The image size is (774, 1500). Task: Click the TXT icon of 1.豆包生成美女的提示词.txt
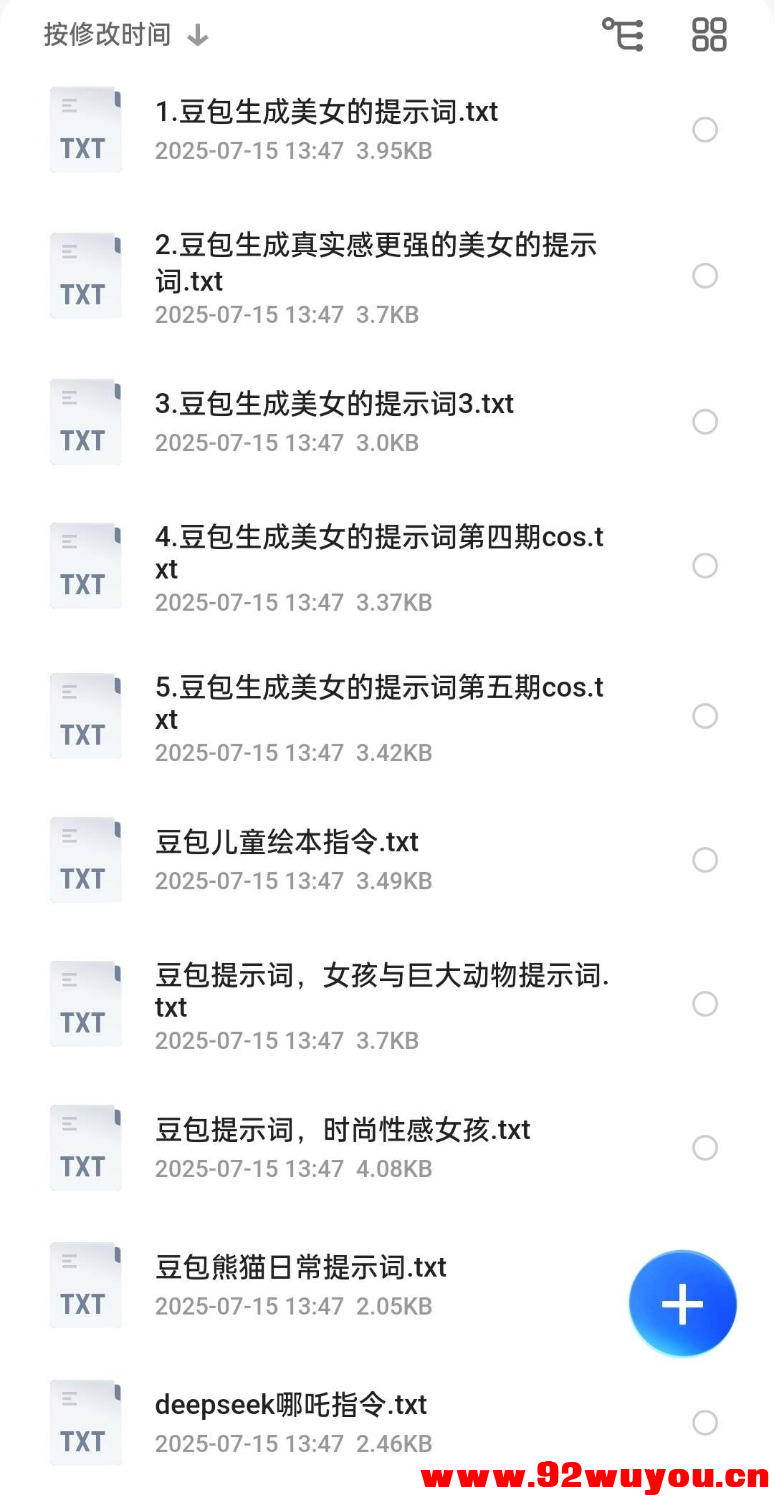[85, 129]
